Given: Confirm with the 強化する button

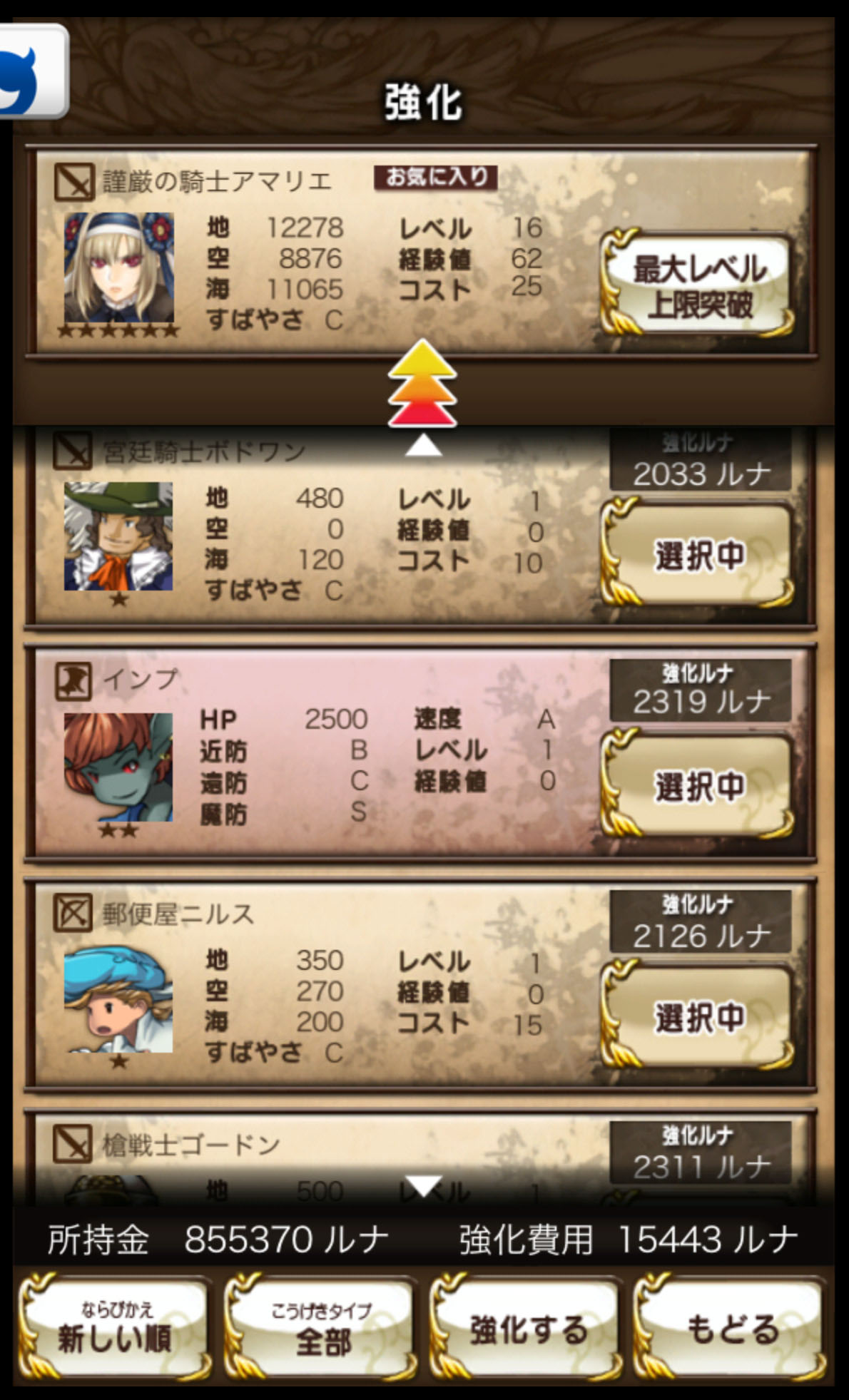Looking at the screenshot, I should pos(527,1328).
